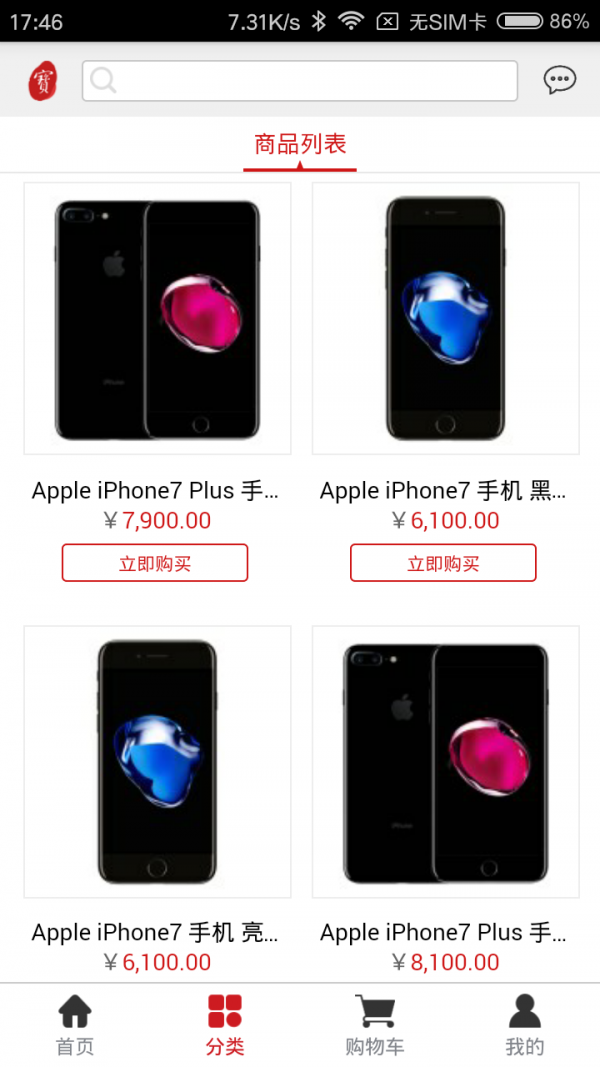Screen dimensions: 600x1067
Task: Select the 商品列表 tab
Action: pos(300,145)
